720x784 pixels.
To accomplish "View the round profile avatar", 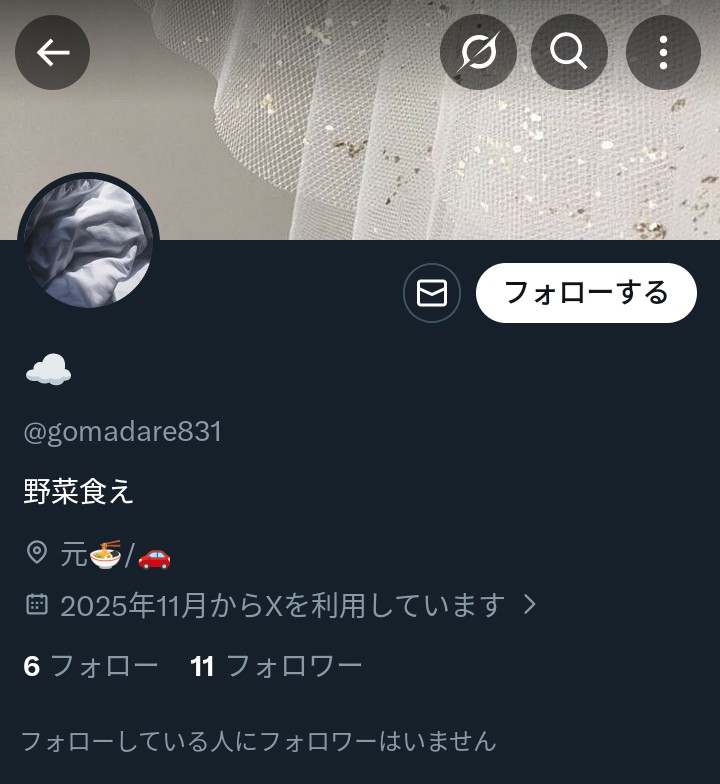I will (x=89, y=243).
